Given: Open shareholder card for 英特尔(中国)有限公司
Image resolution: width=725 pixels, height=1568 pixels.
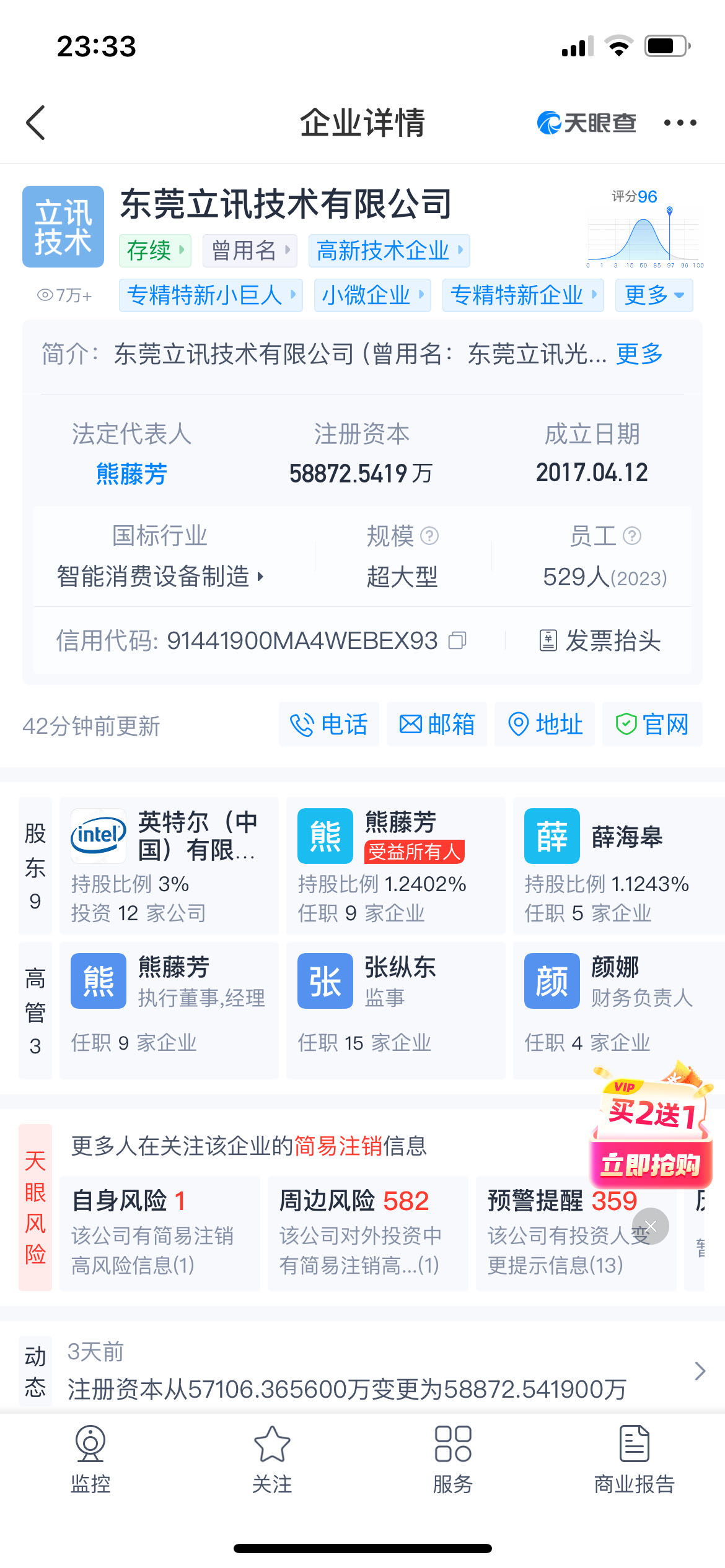Looking at the screenshot, I should [169, 865].
